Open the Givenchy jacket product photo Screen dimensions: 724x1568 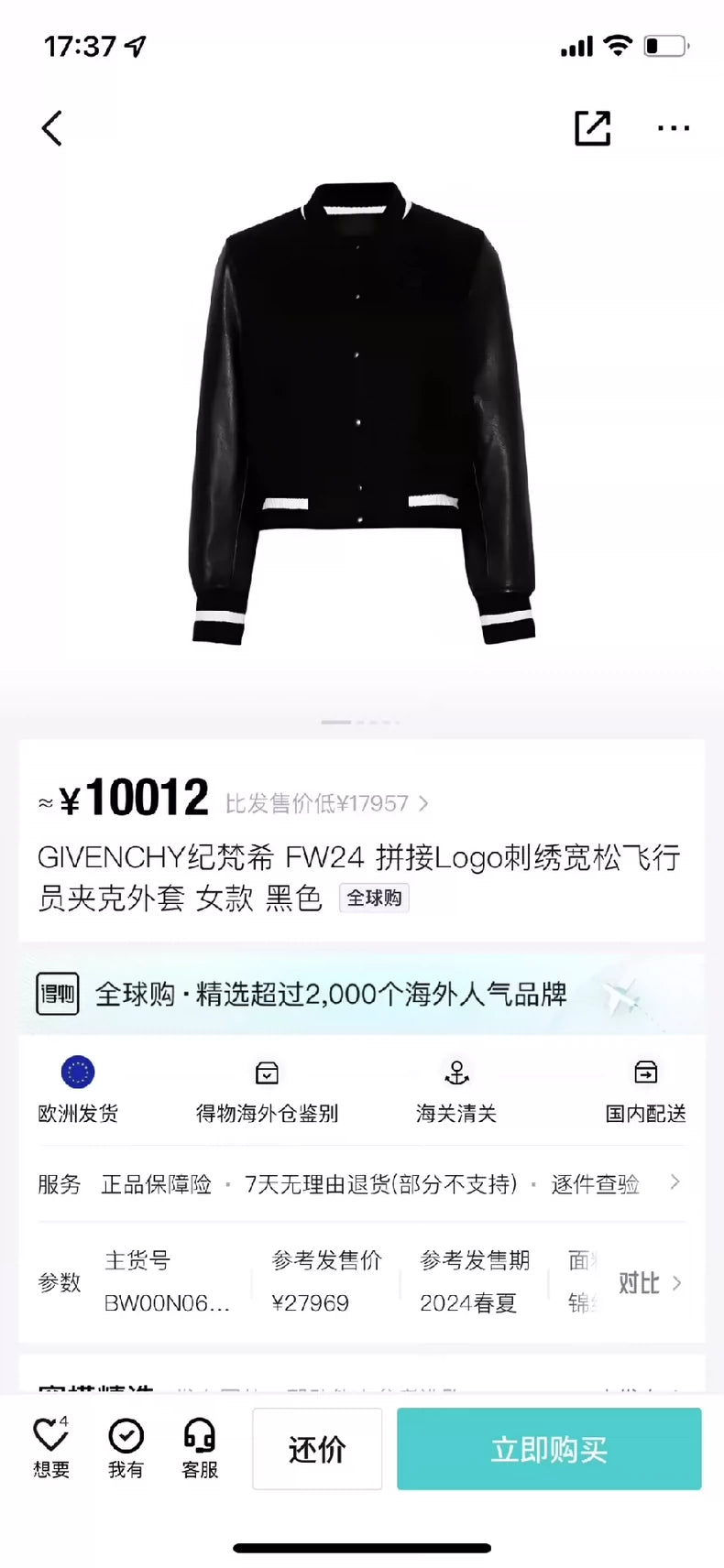click(362, 412)
